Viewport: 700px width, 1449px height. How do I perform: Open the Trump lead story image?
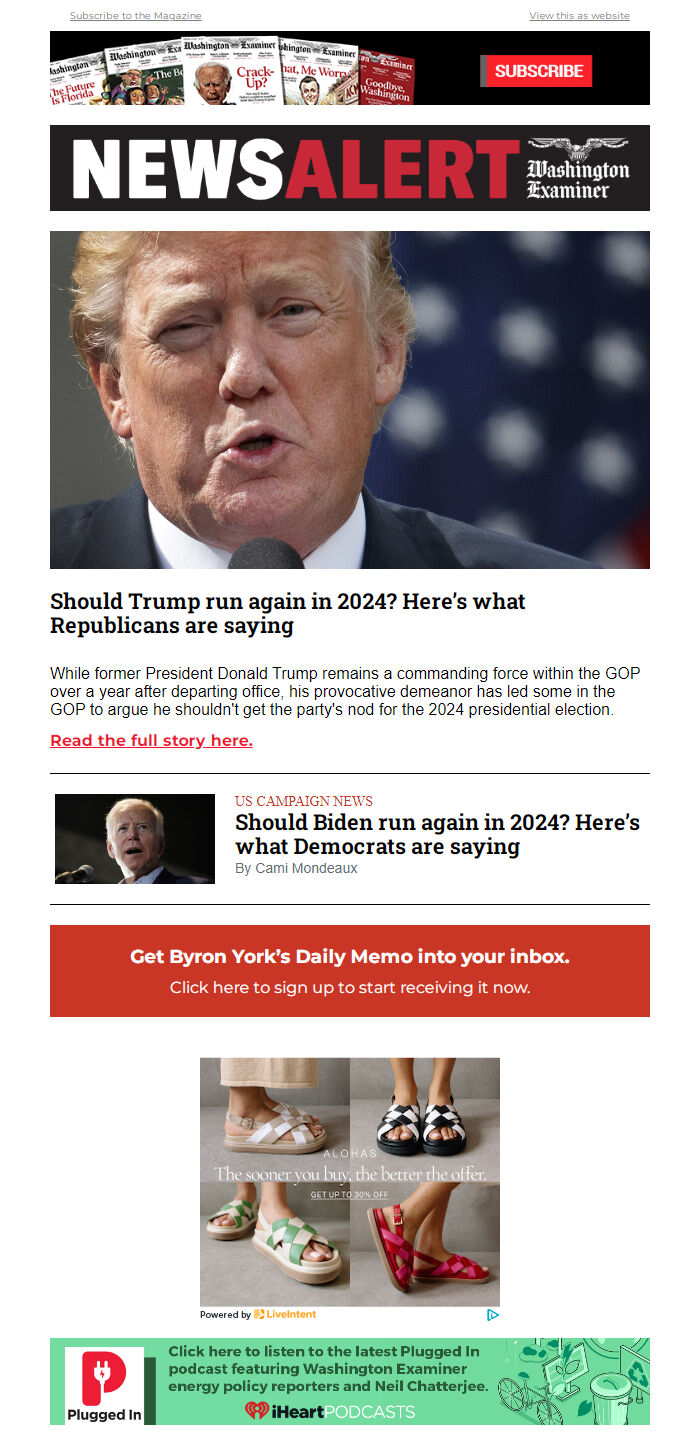350,400
